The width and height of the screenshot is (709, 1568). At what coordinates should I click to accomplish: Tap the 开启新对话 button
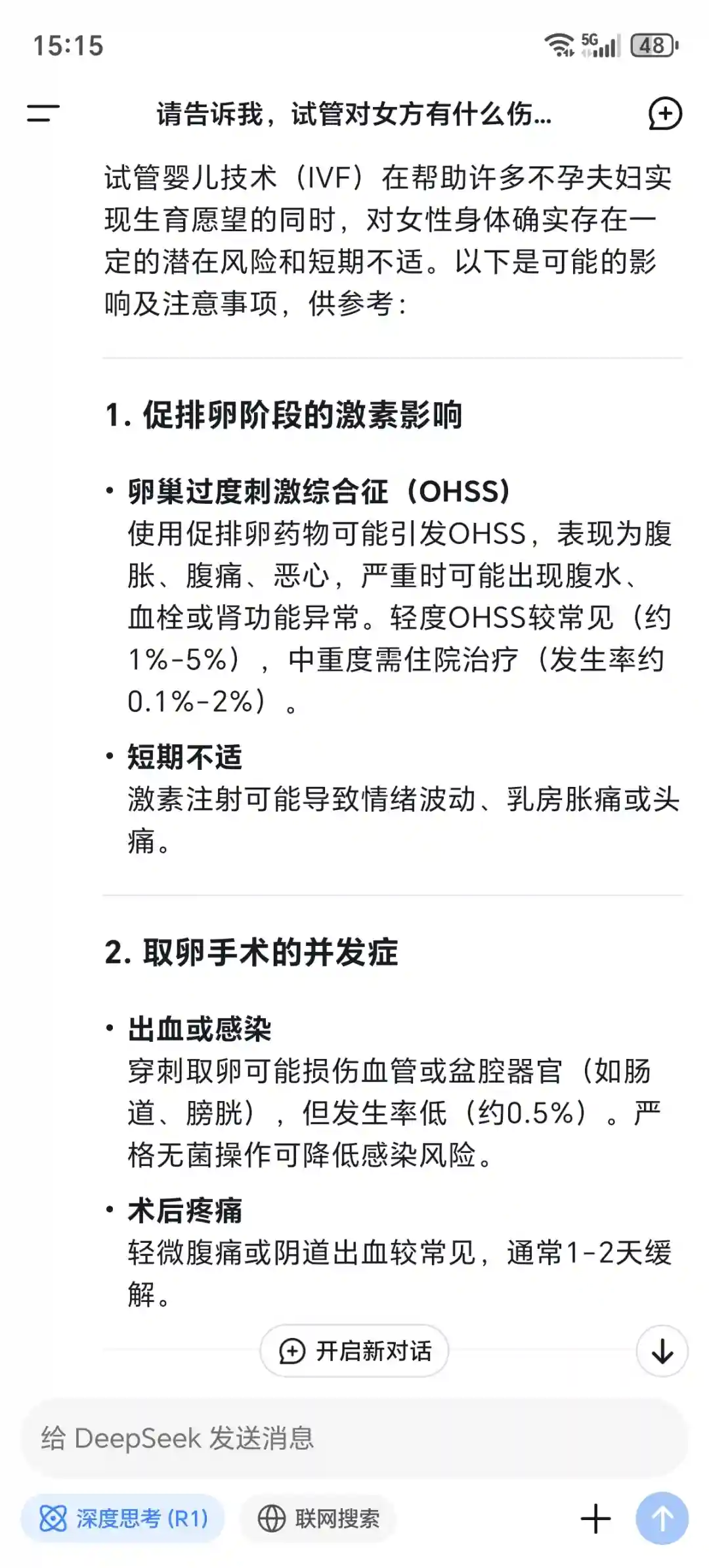[354, 1351]
